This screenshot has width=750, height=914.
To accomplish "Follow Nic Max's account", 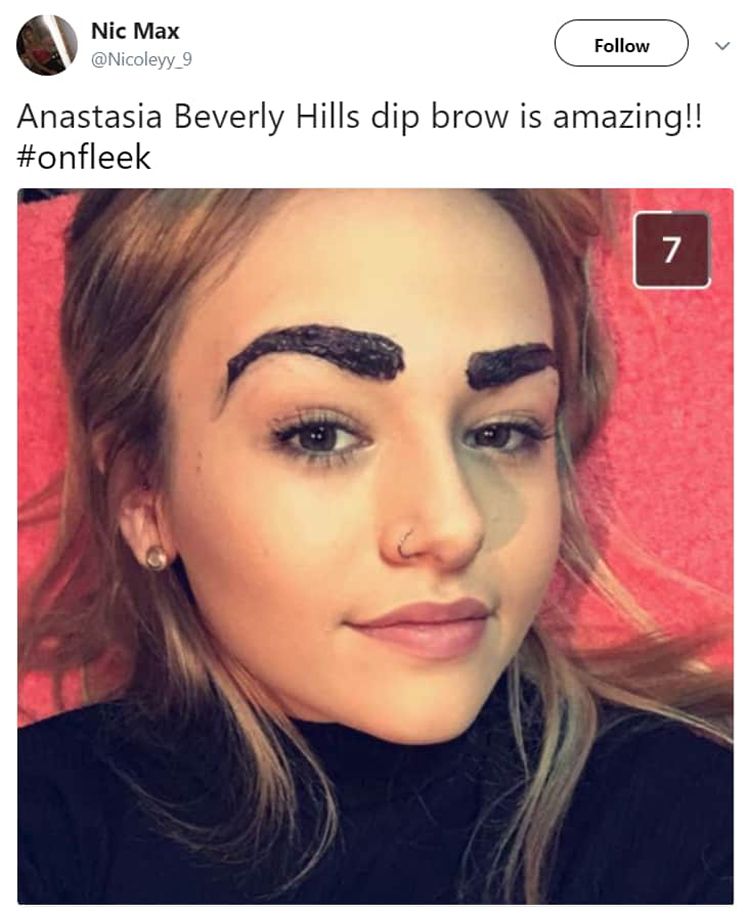I will [x=621, y=45].
